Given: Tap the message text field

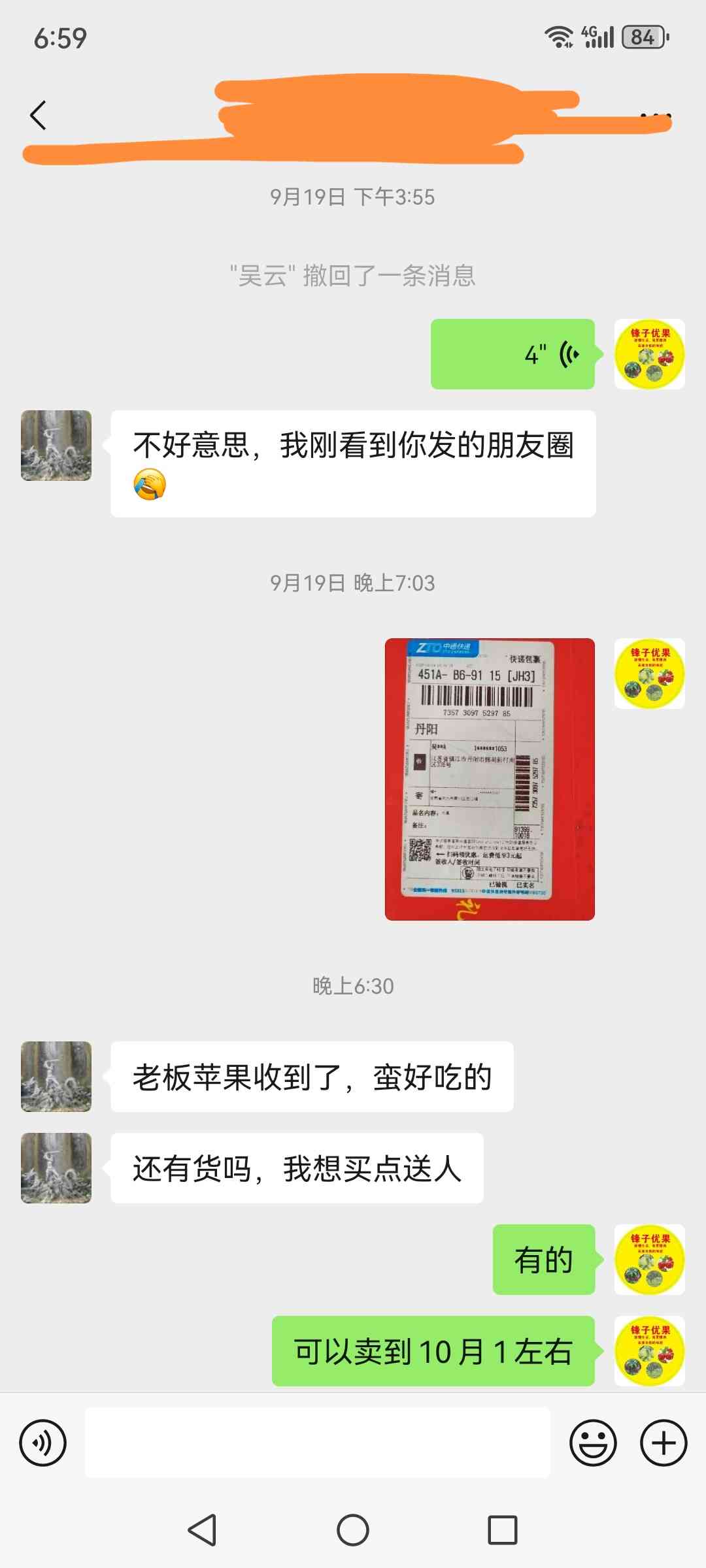Looking at the screenshot, I should click(318, 1443).
